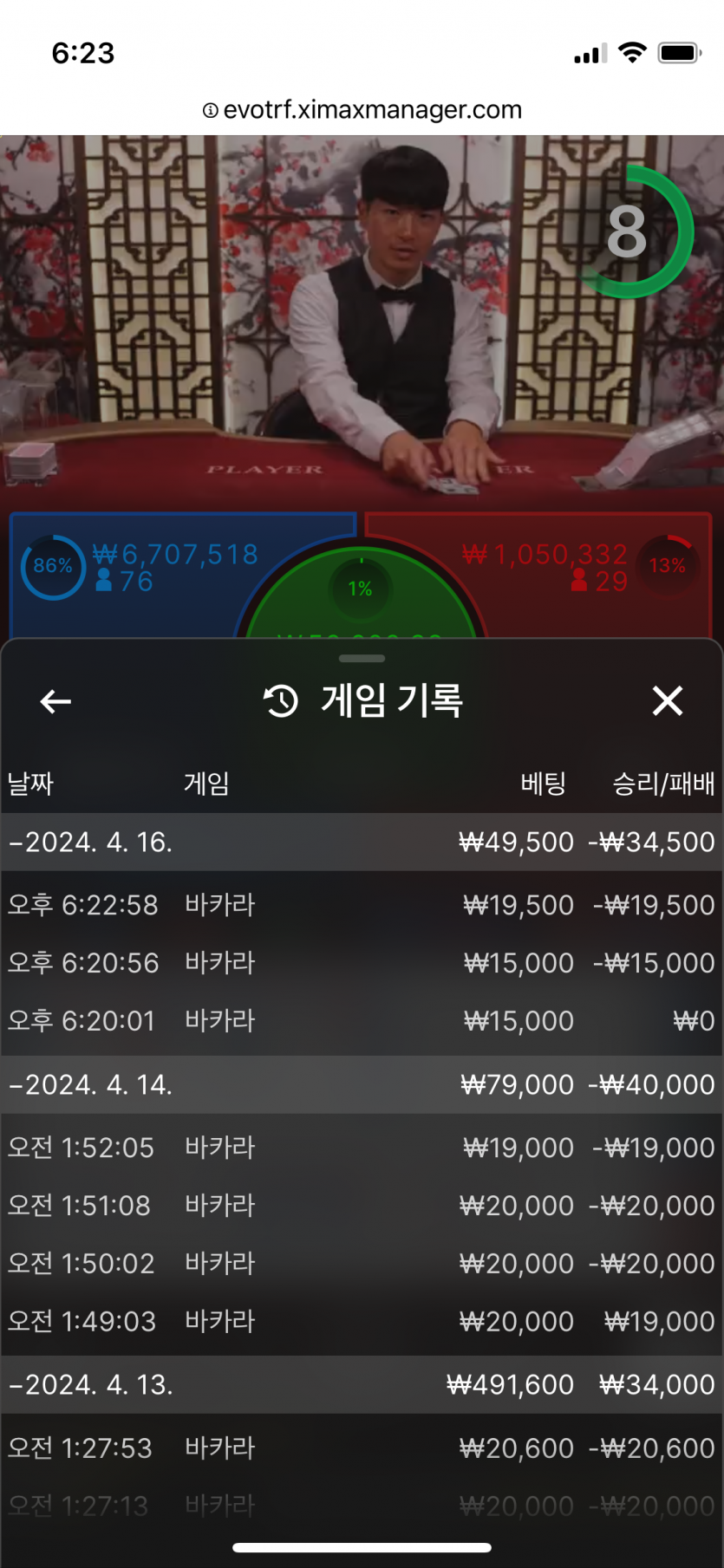Select the 오전 1:49:03 바카라 record
The image size is (724, 1568).
tap(361, 1322)
